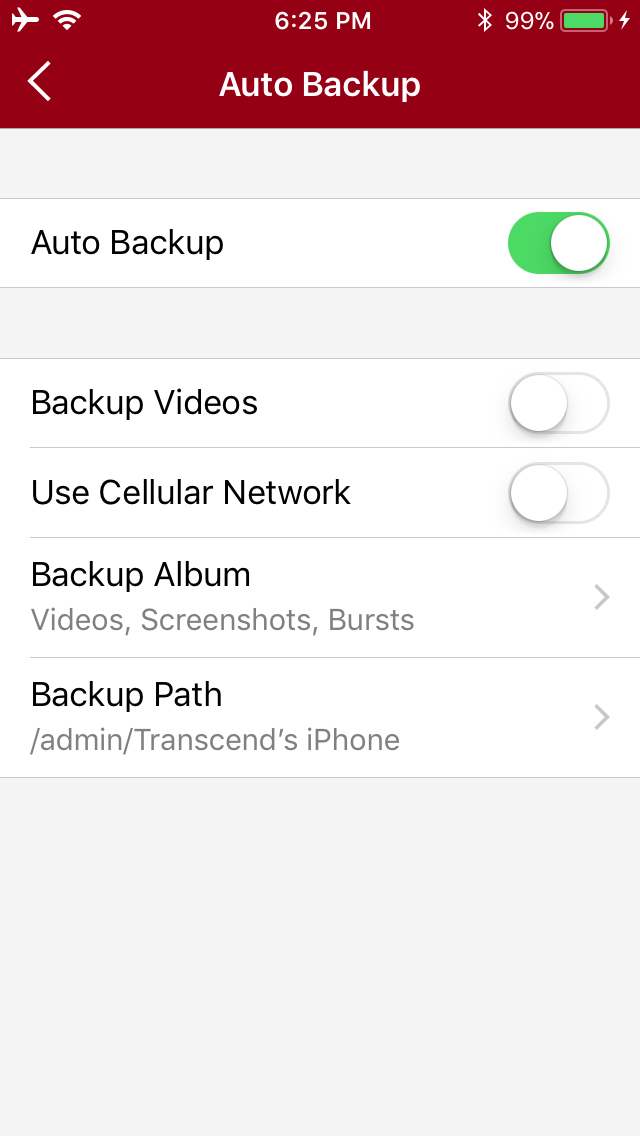Go back using the header arrow
640x1136 pixels.
pyautogui.click(x=40, y=81)
